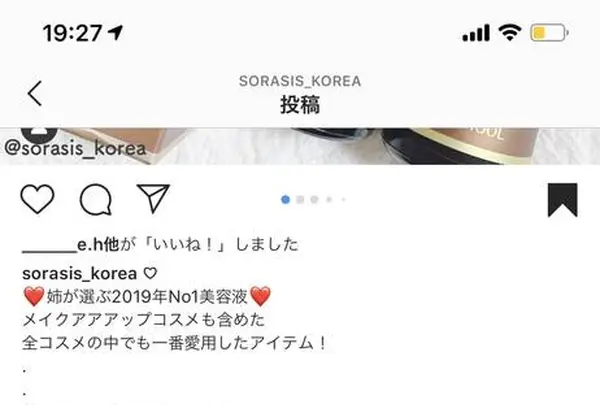Like the sorasis_korea post
The height and width of the screenshot is (405, 600).
pos(37,200)
